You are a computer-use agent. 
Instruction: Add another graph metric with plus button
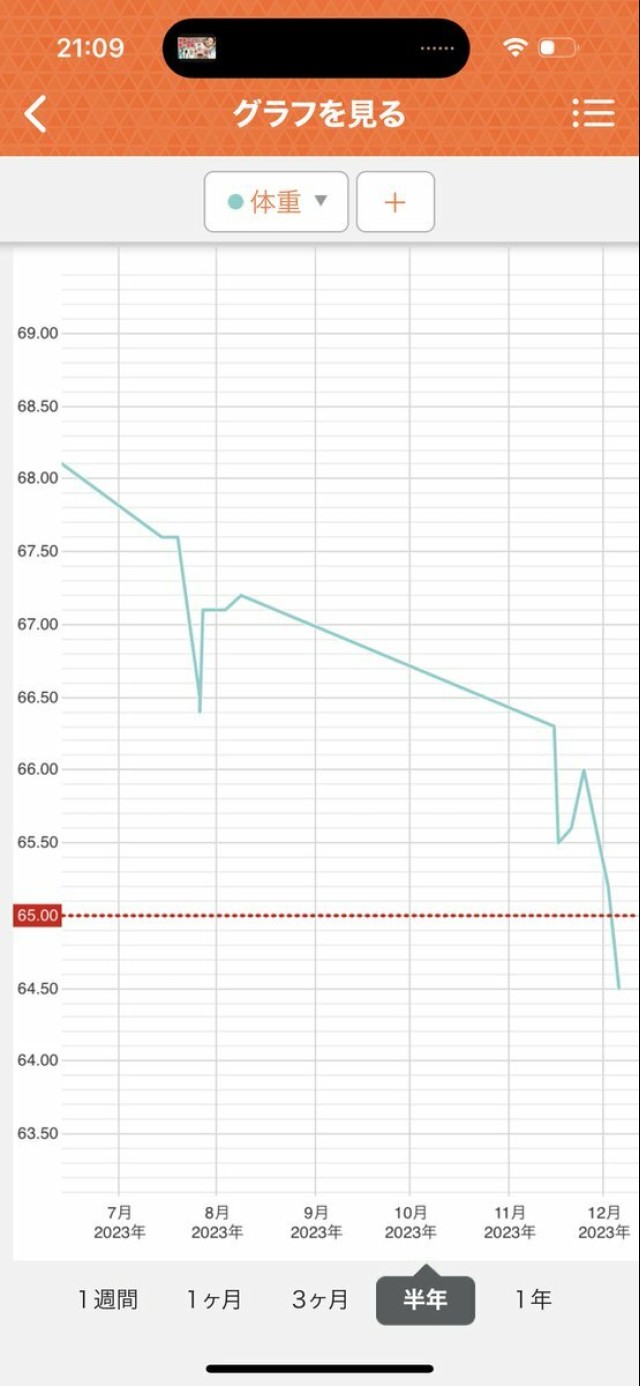click(395, 202)
